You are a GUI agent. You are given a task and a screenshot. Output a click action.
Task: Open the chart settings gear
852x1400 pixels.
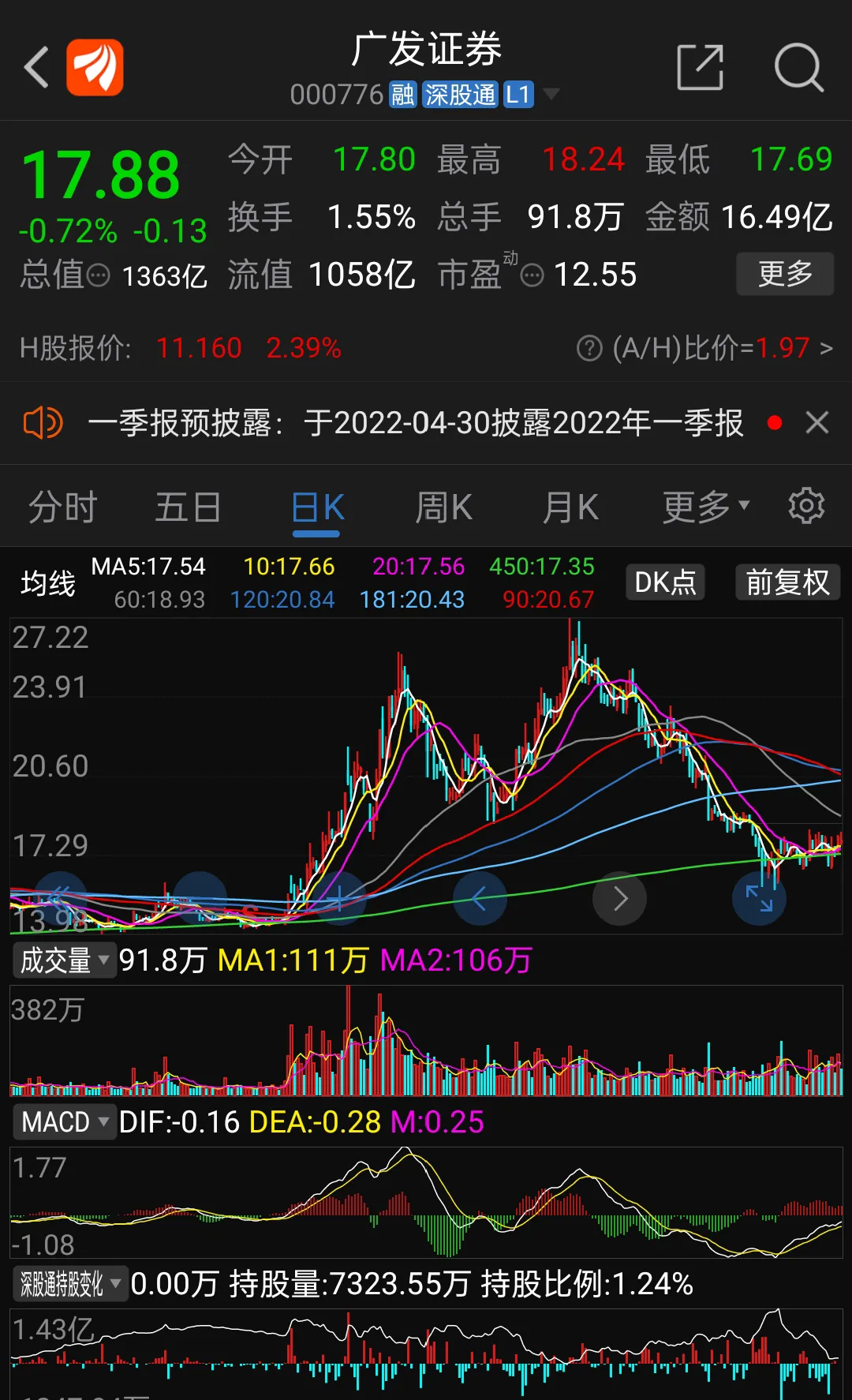click(x=806, y=506)
